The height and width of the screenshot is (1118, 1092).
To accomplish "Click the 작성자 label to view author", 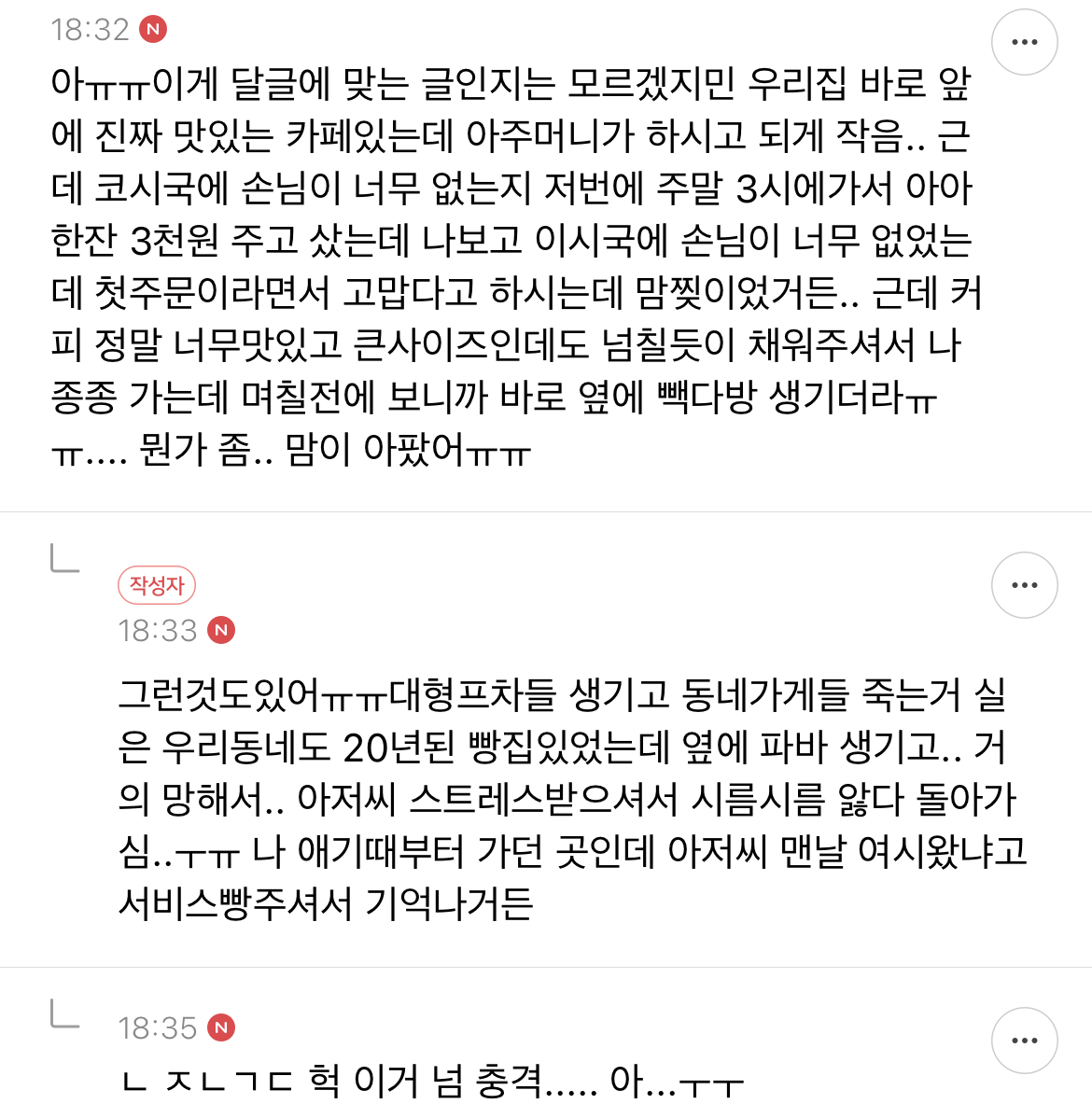I will [157, 585].
